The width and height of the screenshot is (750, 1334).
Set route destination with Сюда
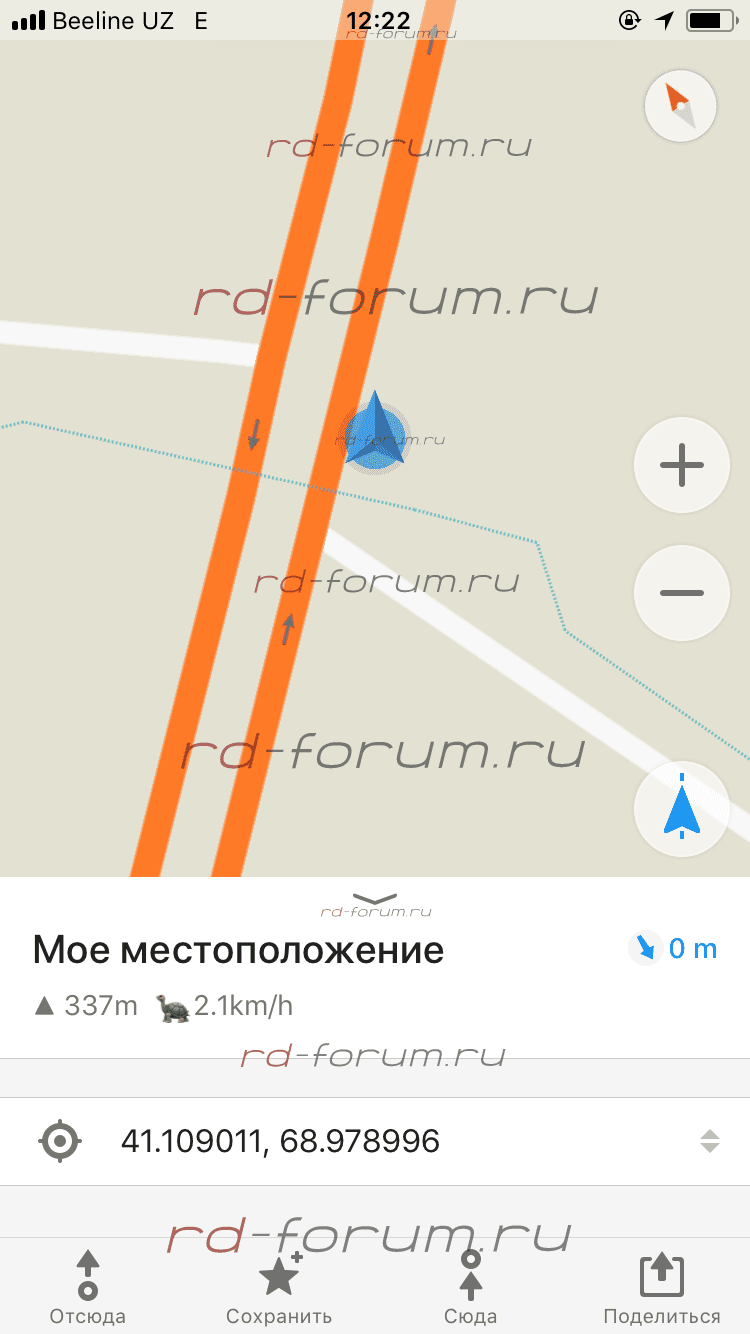(x=471, y=1288)
